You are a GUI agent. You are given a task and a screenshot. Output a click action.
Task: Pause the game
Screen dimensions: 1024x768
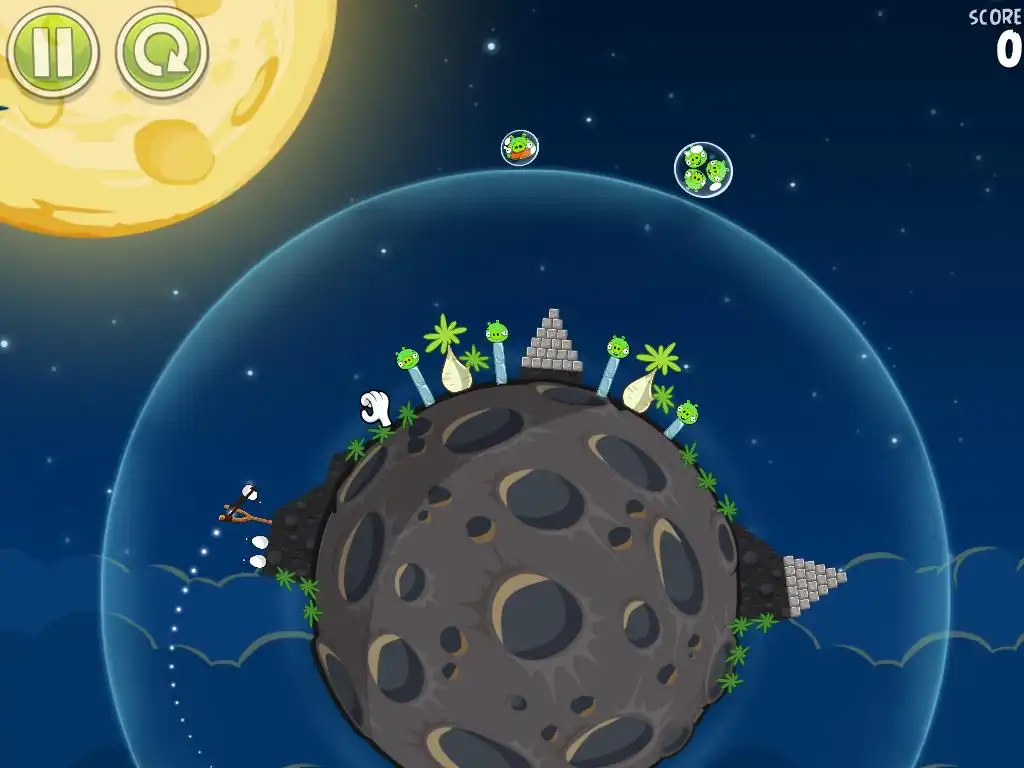coord(52,52)
